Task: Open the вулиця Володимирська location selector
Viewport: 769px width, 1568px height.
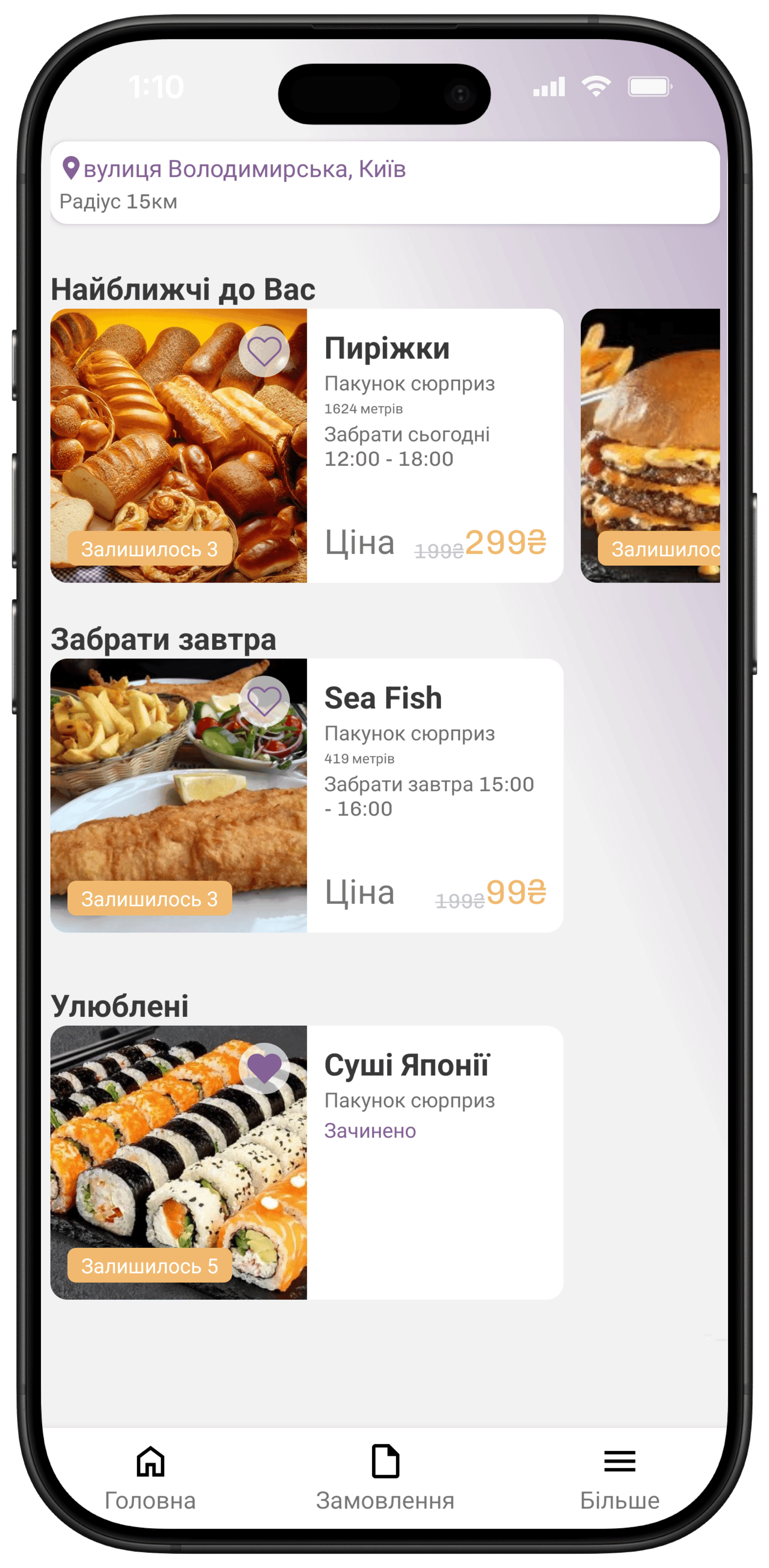Action: coord(384,182)
